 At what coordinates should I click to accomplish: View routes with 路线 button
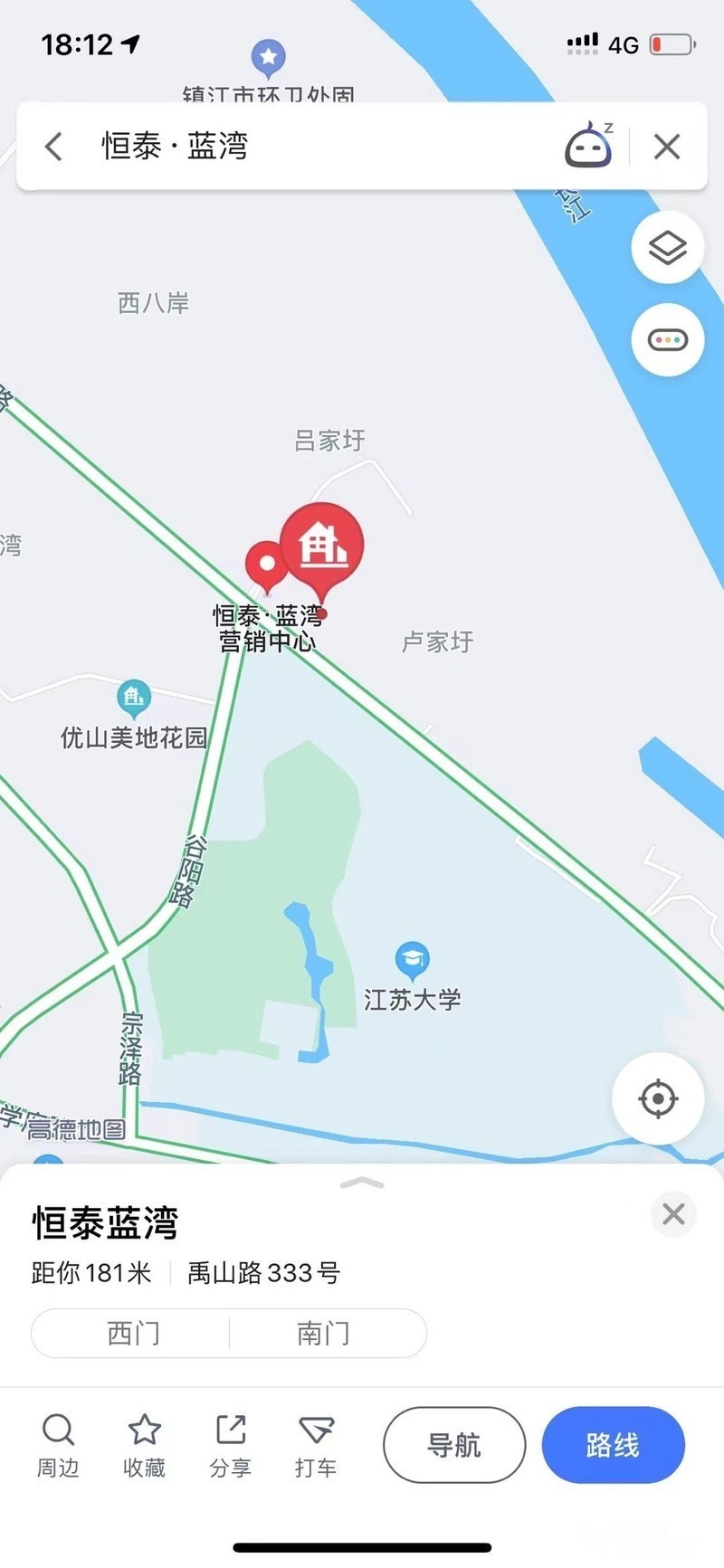(x=613, y=1445)
